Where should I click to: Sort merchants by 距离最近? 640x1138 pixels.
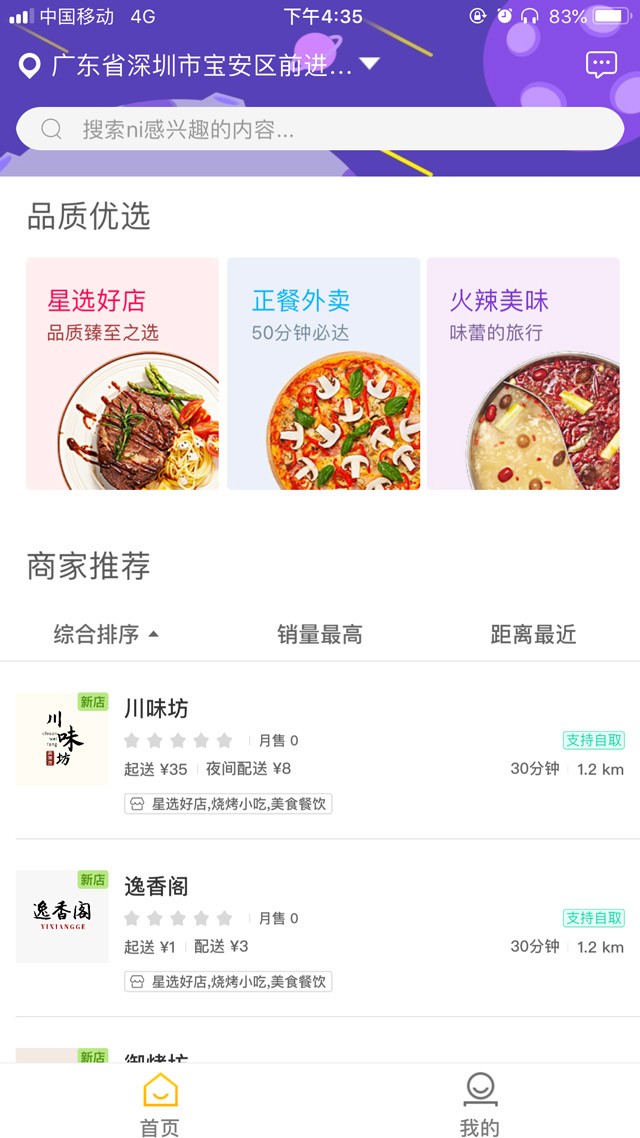point(533,634)
